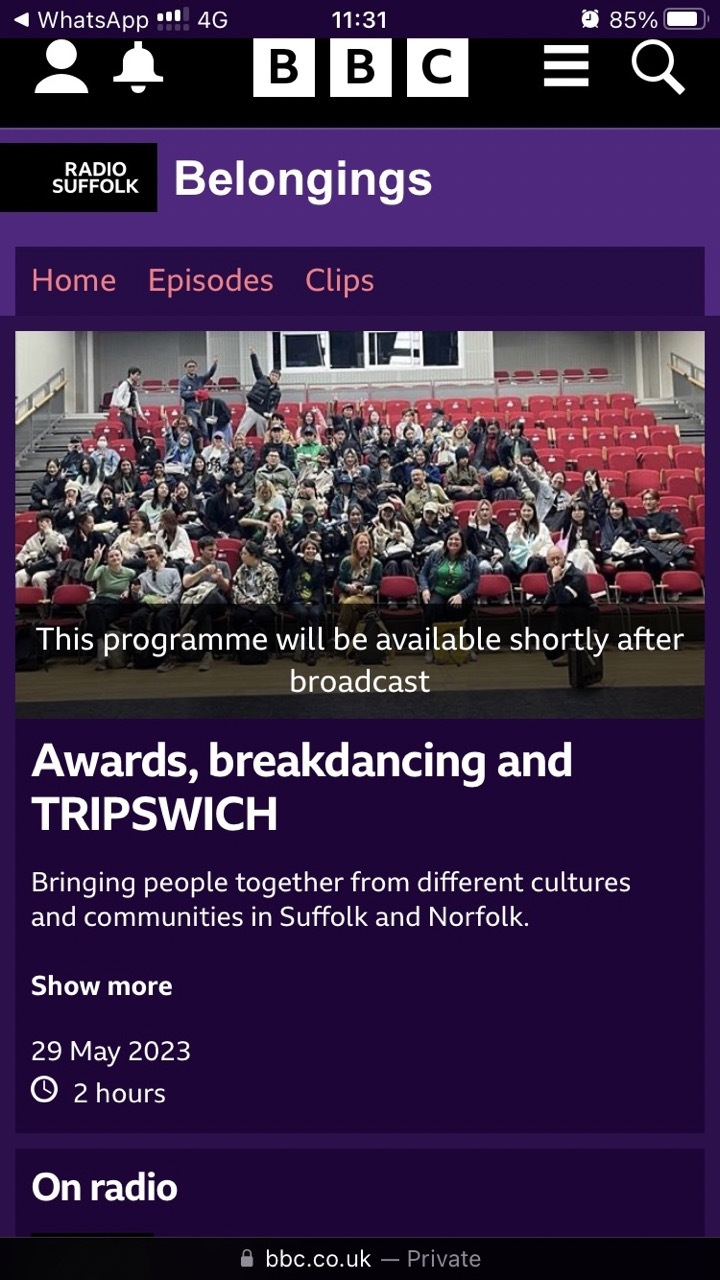This screenshot has width=720, height=1280.
Task: Open the Belongings programme title link
Action: [303, 179]
